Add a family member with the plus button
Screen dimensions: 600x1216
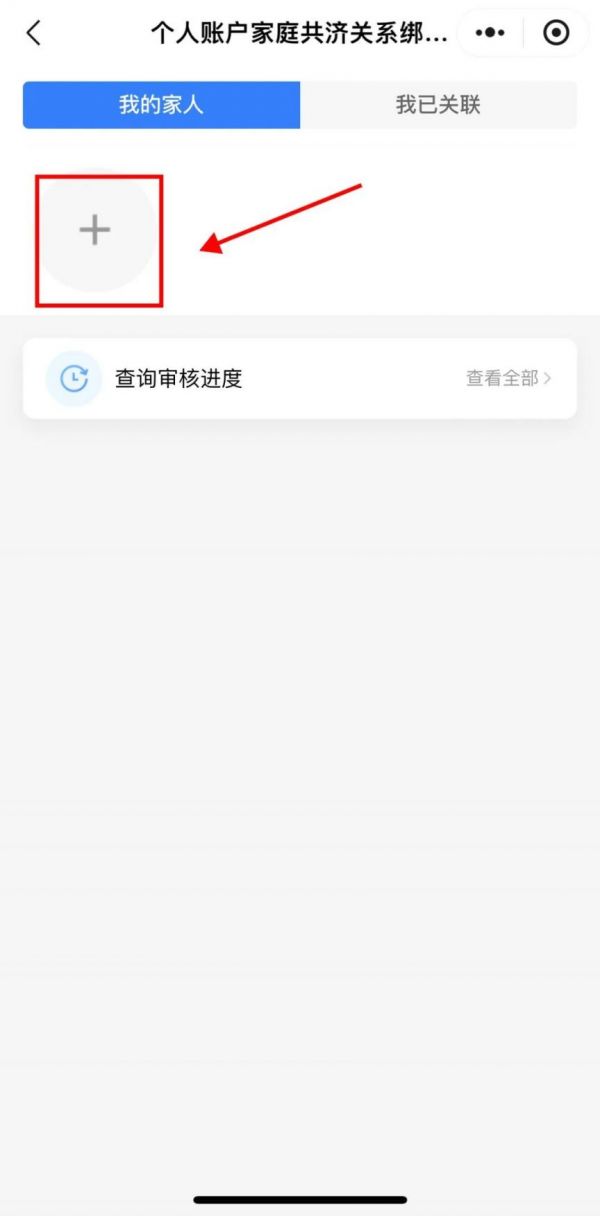pyautogui.click(x=96, y=231)
